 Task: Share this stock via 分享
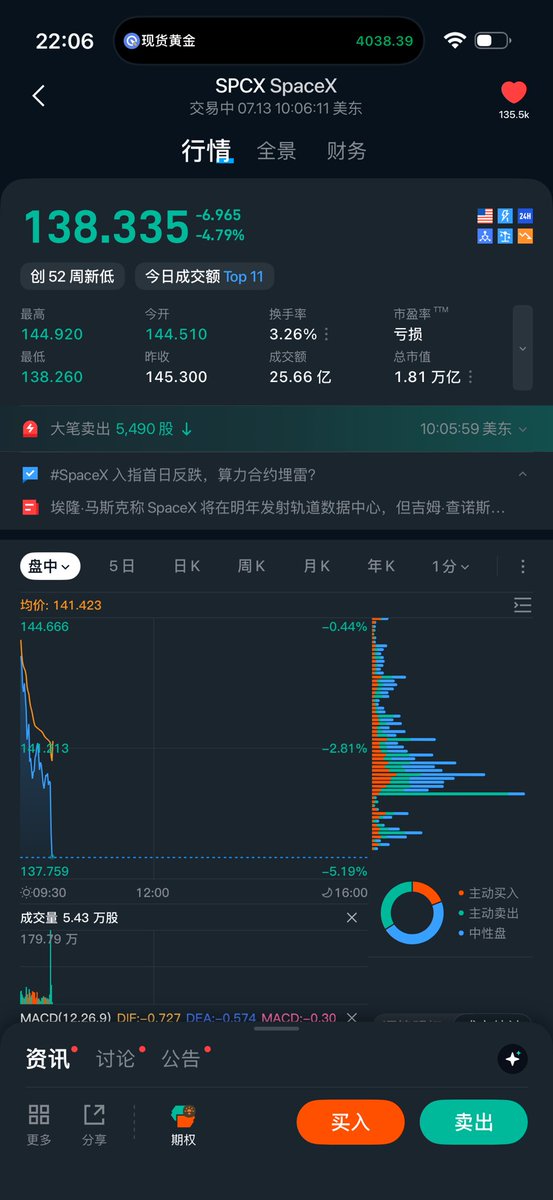[94, 1124]
